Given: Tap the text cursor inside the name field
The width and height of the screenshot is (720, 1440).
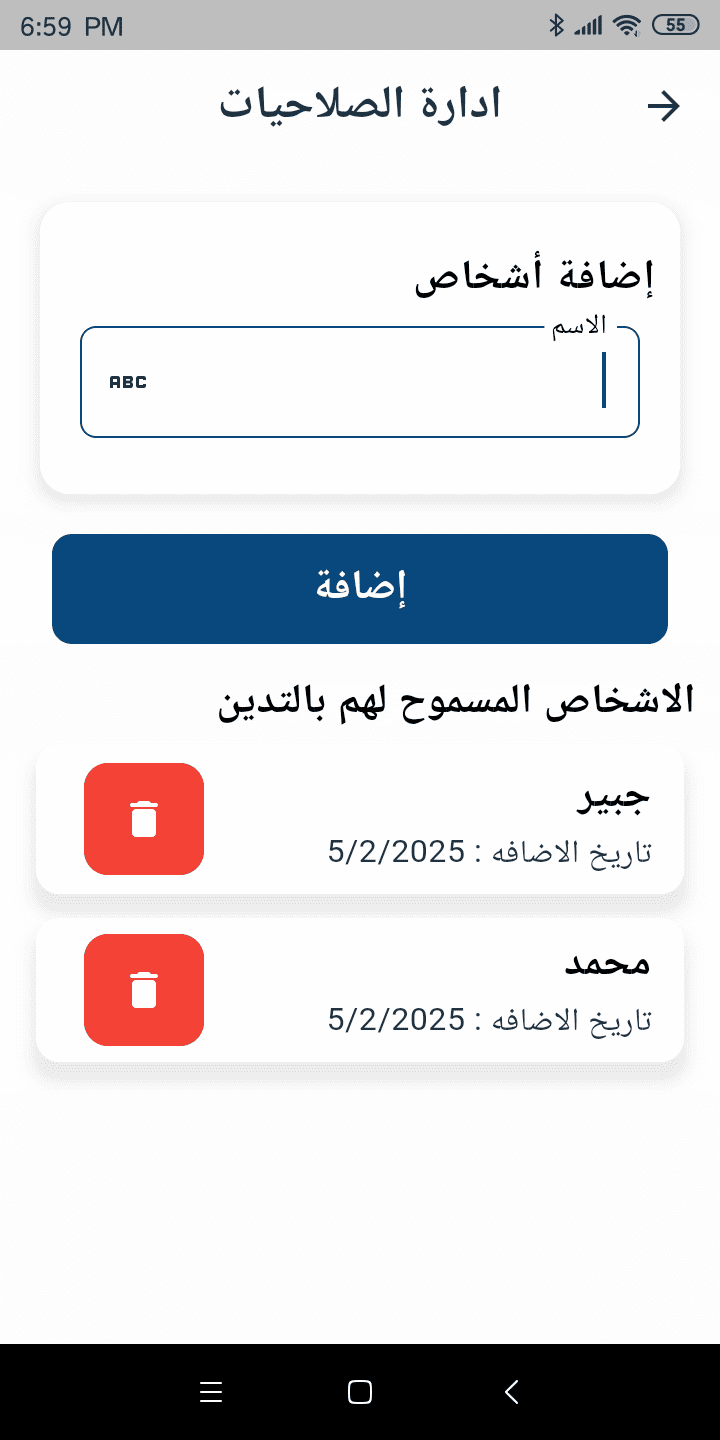Looking at the screenshot, I should point(604,381).
